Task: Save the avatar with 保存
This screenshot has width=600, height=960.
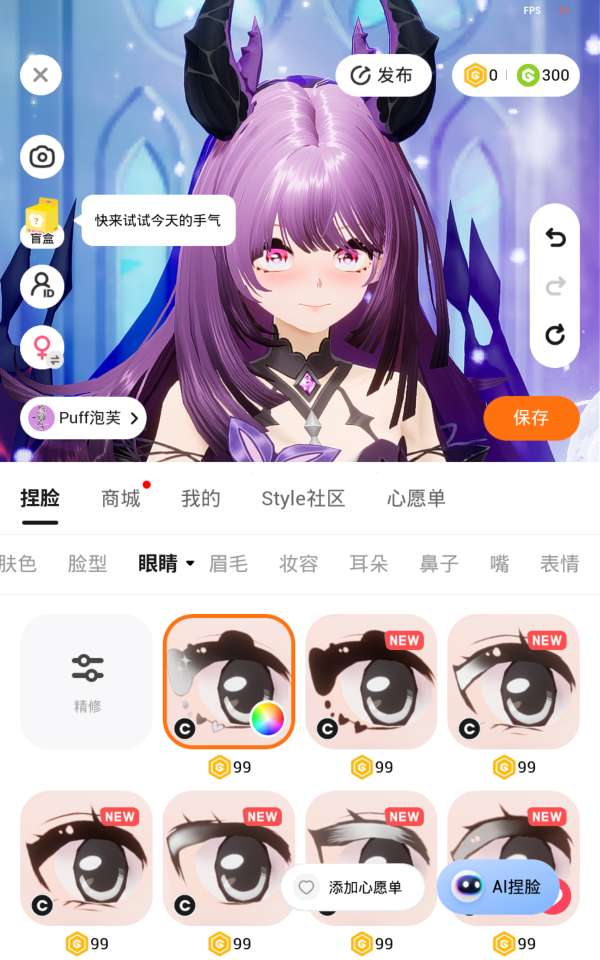Action: tap(531, 418)
